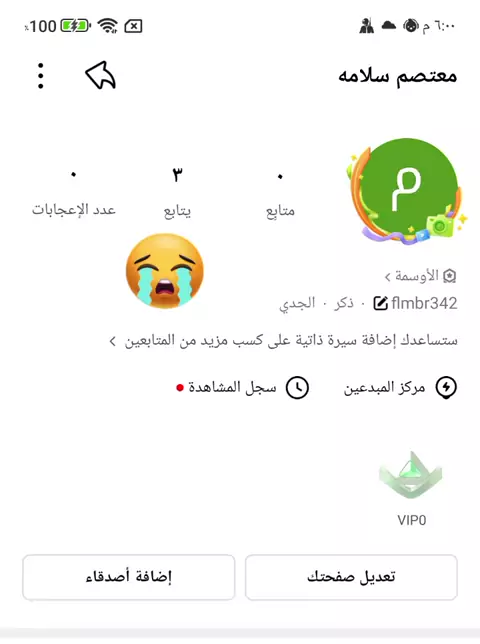This screenshot has height=644, width=480.
Task: Tap إضافة أصدقاء to add friends
Action: click(129, 577)
